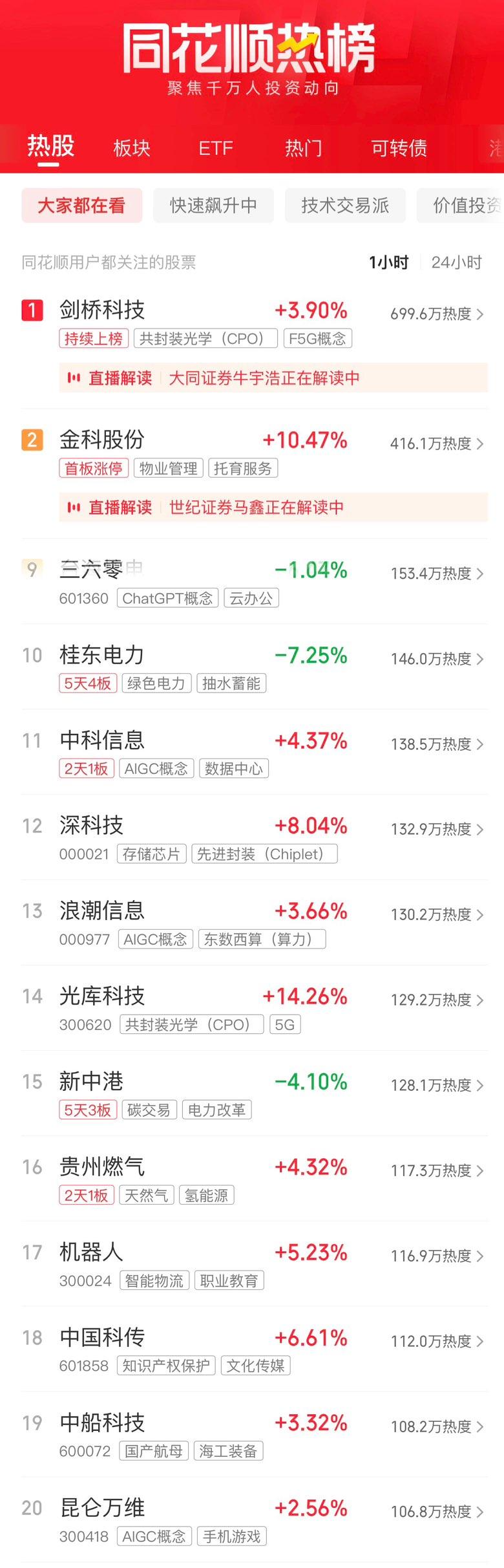
Task: Select the 快速飙升中 filter chip
Action: (213, 206)
